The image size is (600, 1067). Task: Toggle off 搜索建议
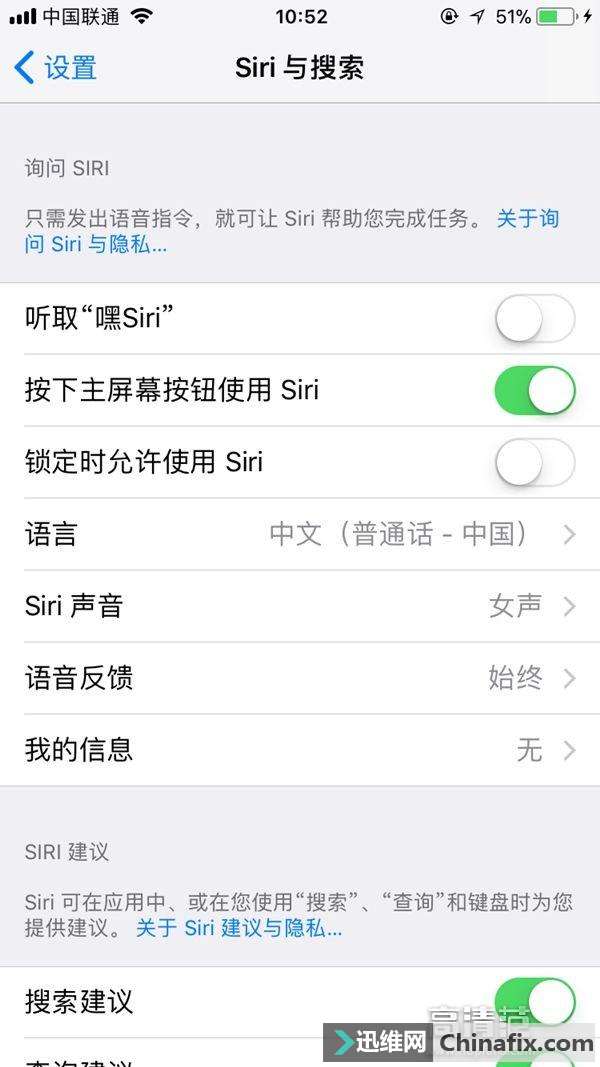534,1002
